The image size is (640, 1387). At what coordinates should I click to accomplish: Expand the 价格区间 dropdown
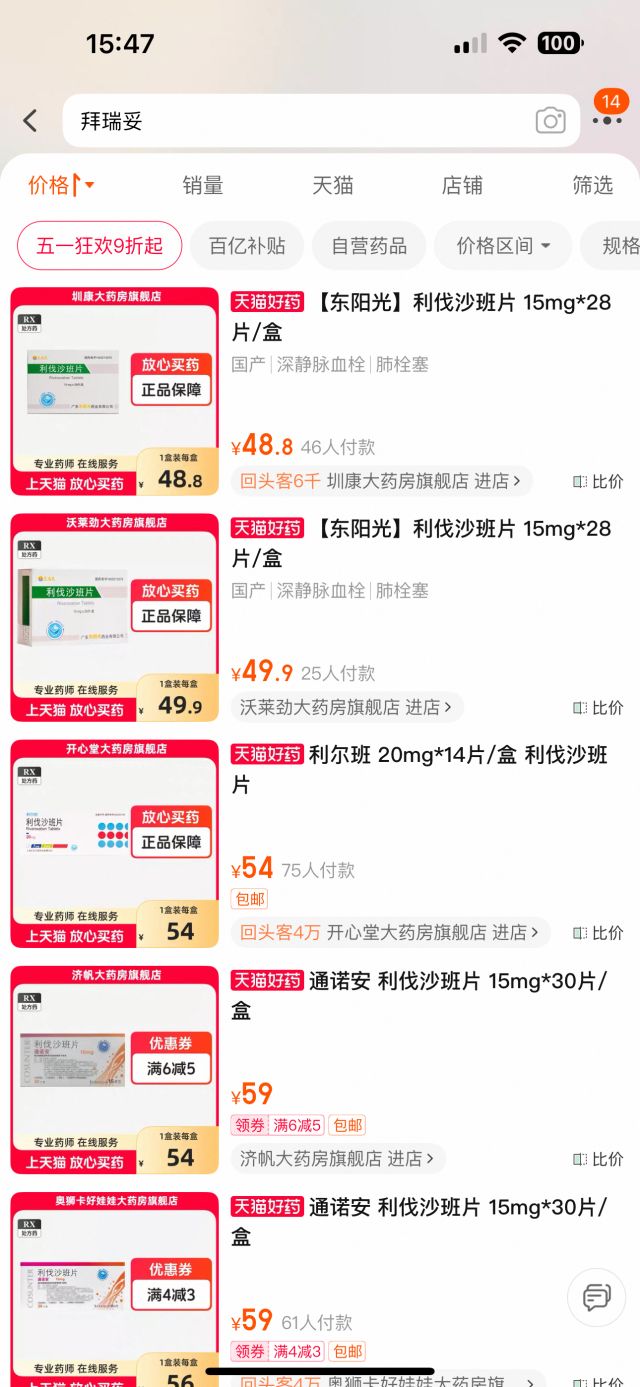[x=503, y=246]
